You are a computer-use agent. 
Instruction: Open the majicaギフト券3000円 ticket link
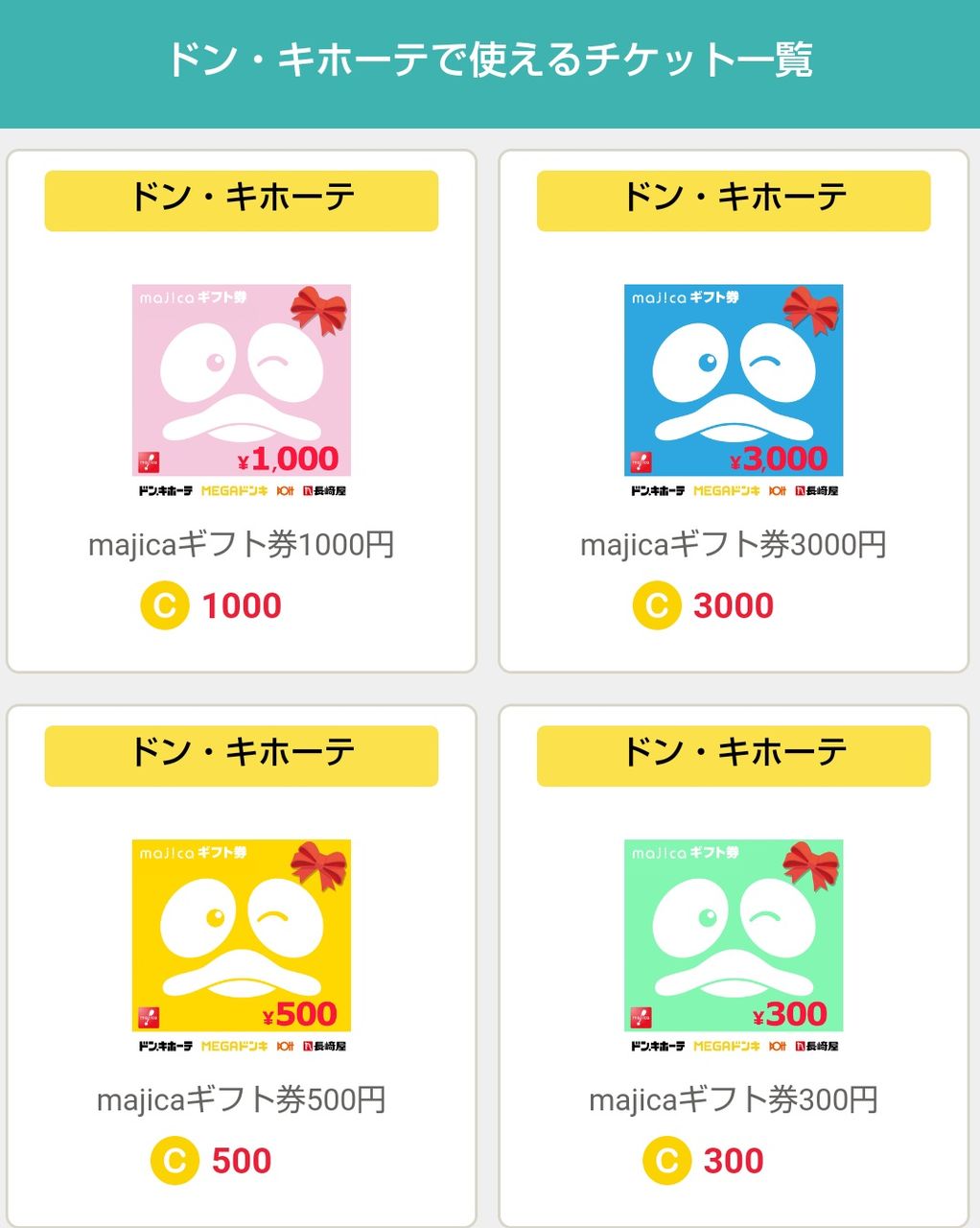pos(735,544)
